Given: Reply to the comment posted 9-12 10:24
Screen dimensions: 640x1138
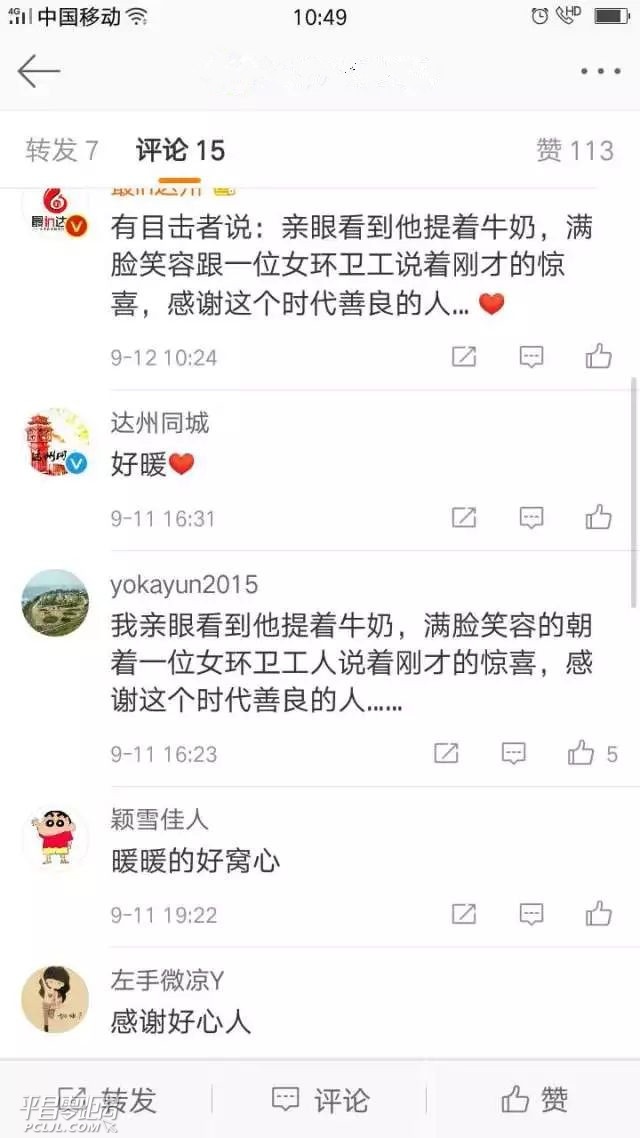Looking at the screenshot, I should [531, 356].
